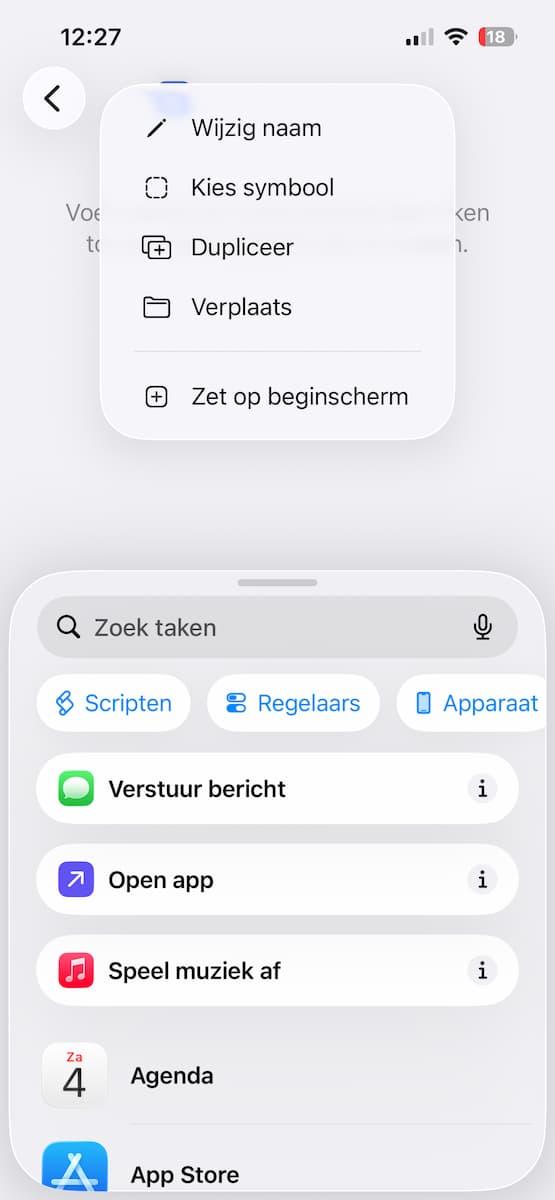Add the Verstuur bericht action
555x1200 pixels.
point(277,789)
